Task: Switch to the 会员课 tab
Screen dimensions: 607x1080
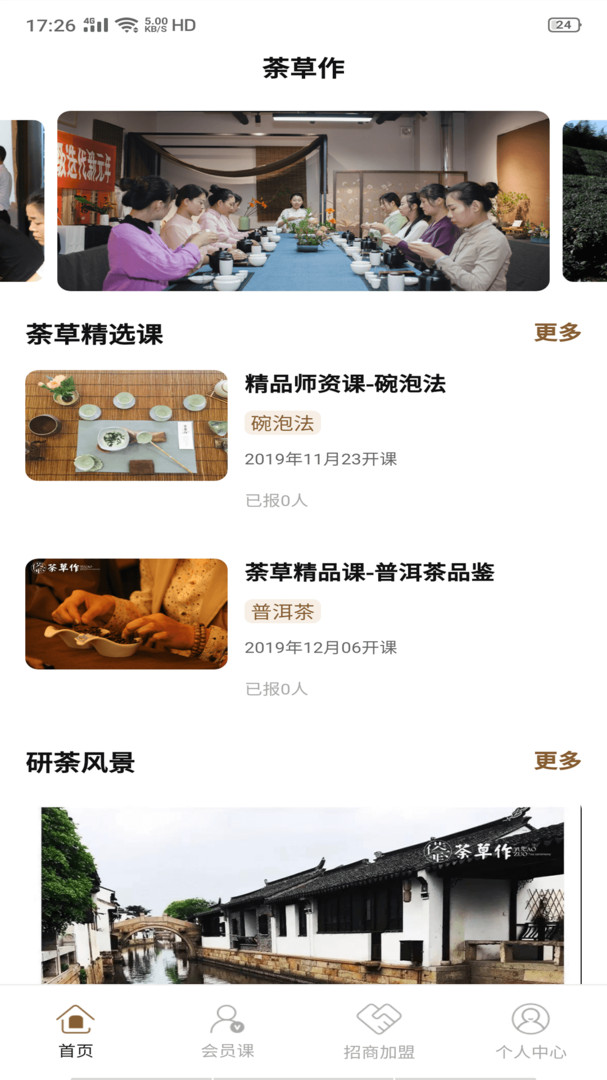Action: coord(227,1032)
